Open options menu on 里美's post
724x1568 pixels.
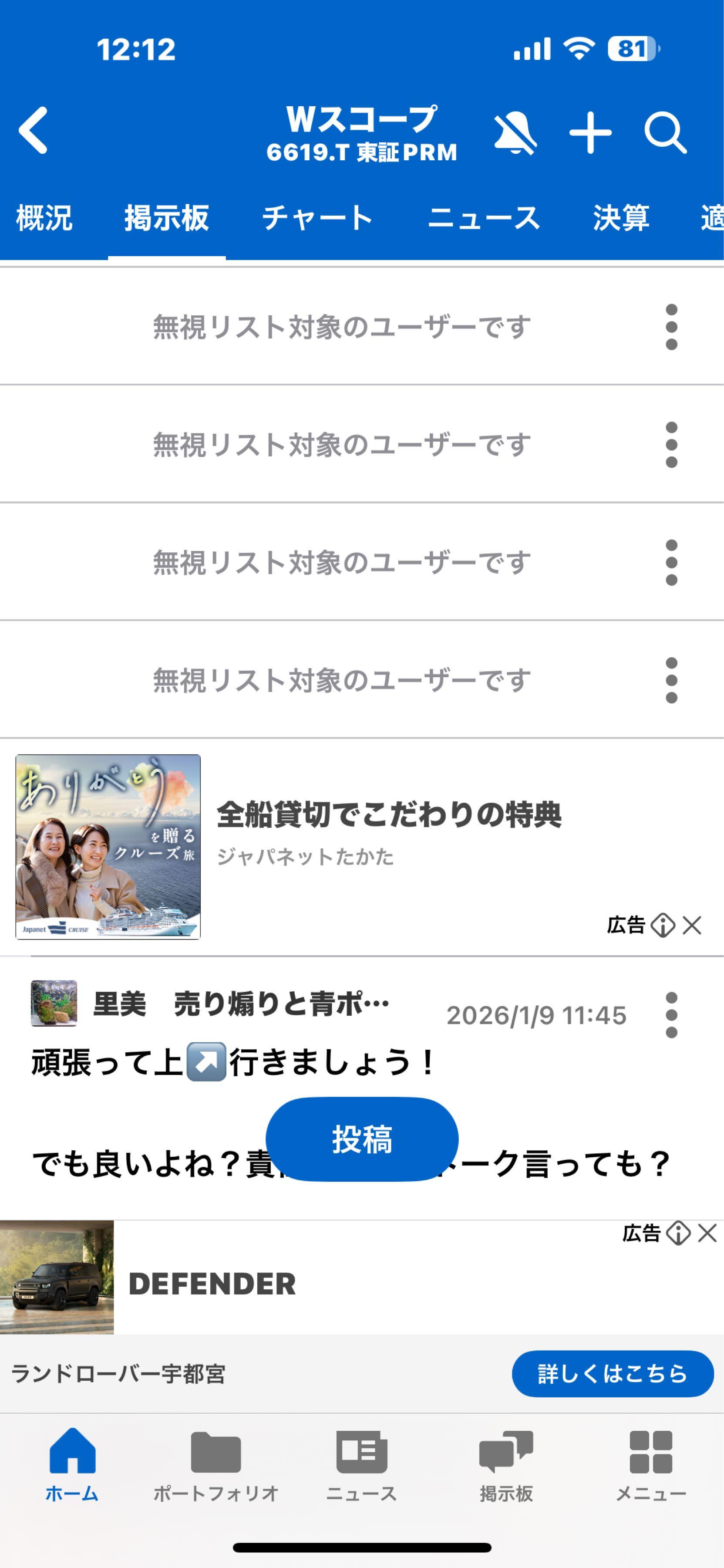pyautogui.click(x=671, y=1015)
